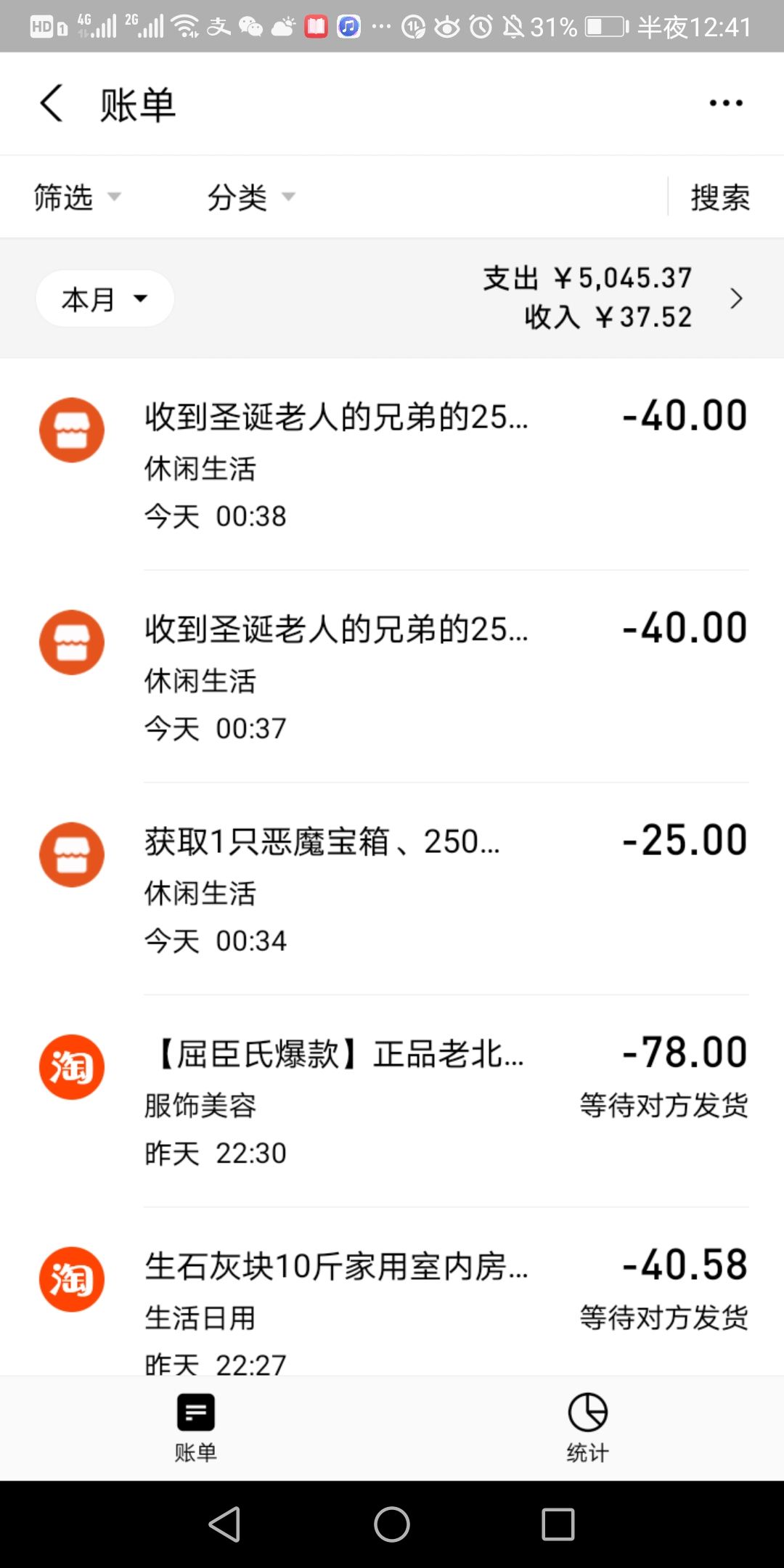
Task: Tap 搜索 to search bills
Action: (719, 197)
